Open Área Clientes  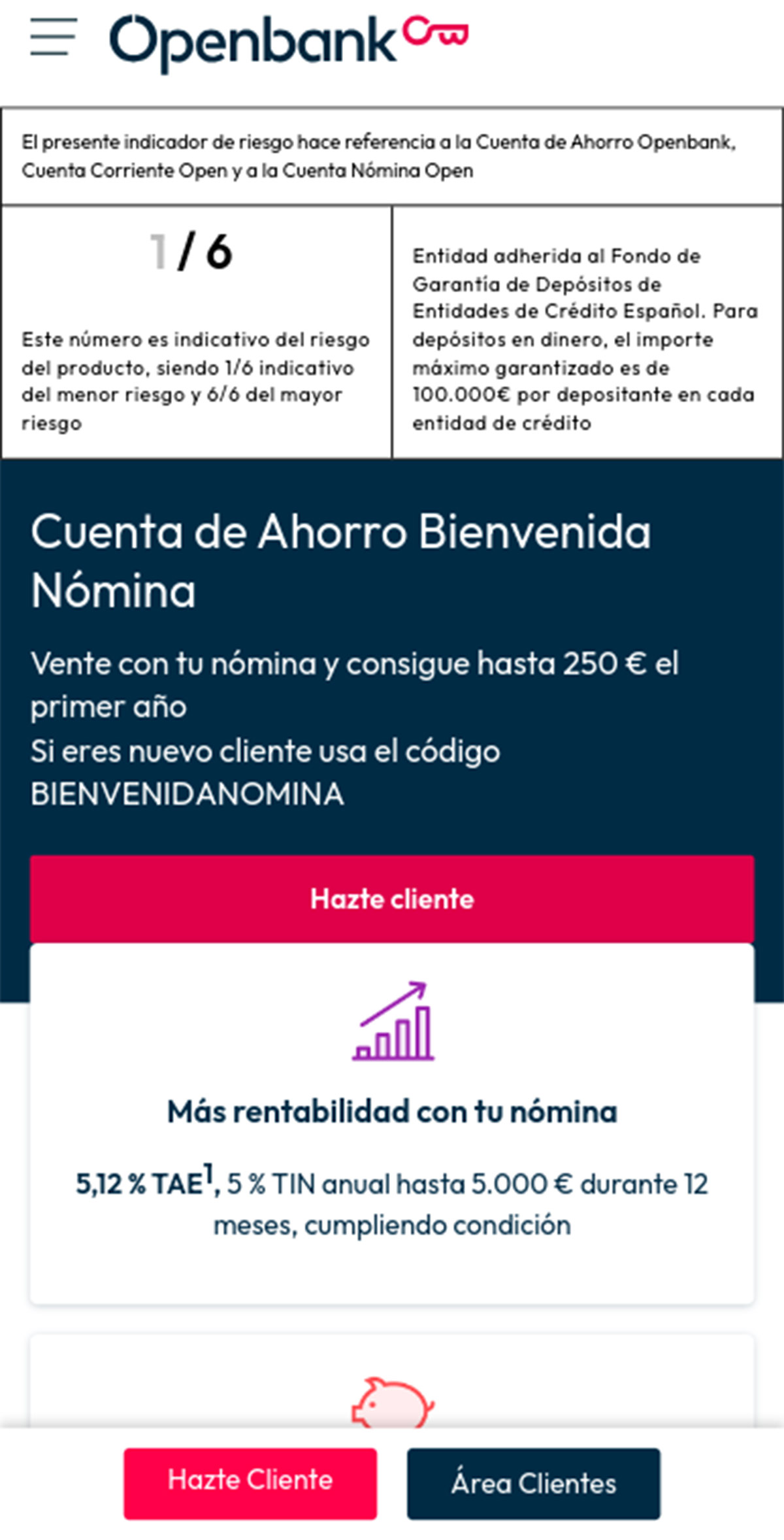533,1483
